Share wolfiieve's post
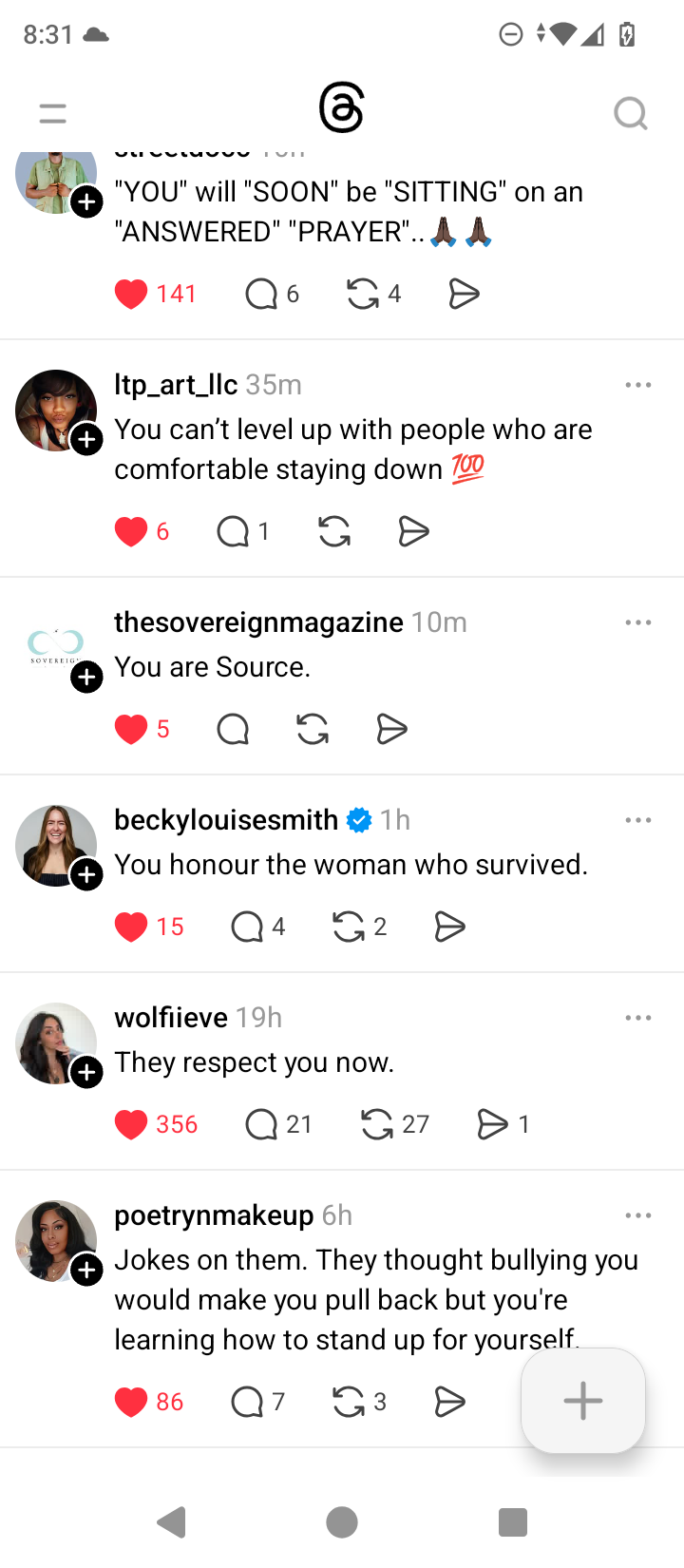The width and height of the screenshot is (684, 1568). tap(492, 1124)
